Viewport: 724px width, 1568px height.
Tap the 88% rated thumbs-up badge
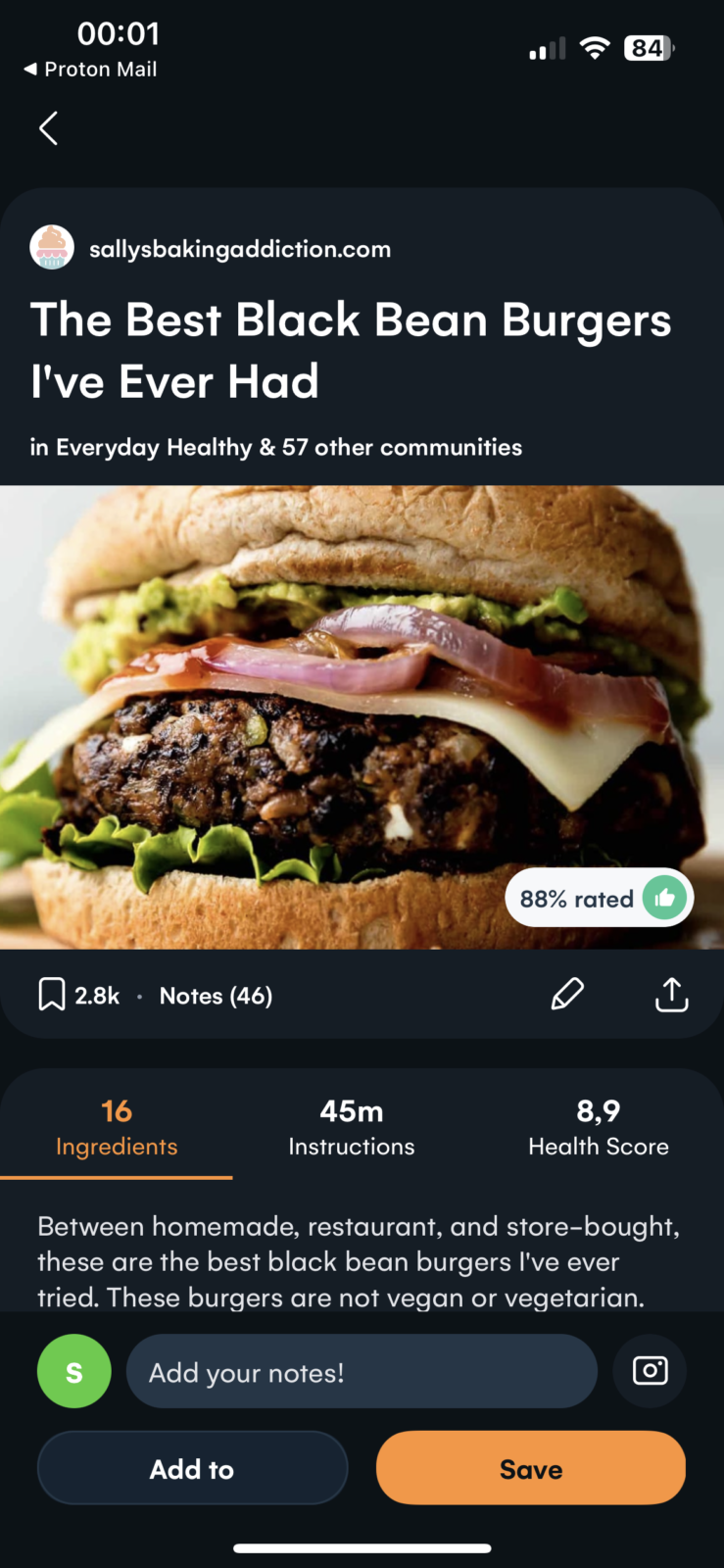599,898
